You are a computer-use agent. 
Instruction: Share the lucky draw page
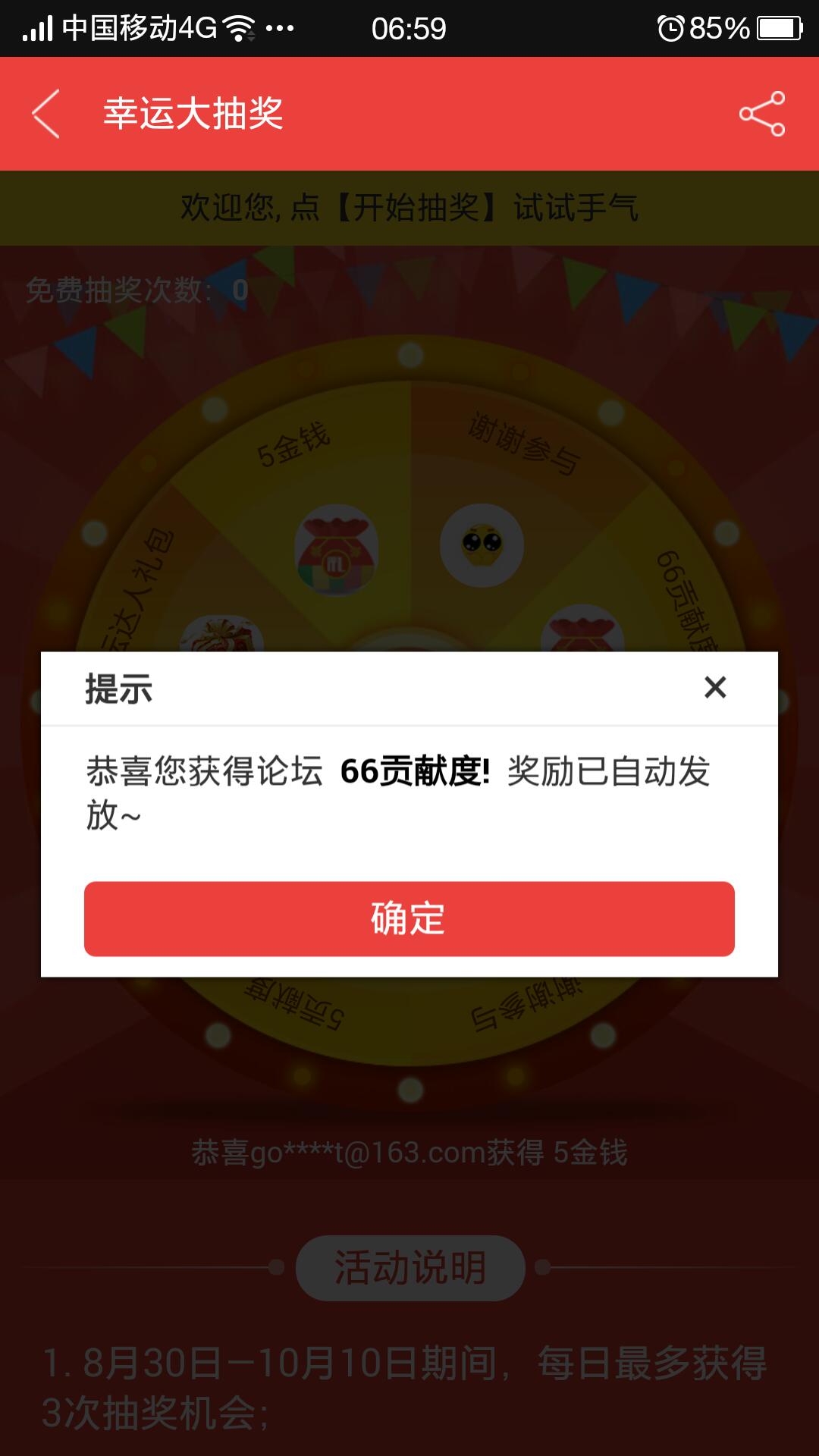pyautogui.click(x=762, y=114)
